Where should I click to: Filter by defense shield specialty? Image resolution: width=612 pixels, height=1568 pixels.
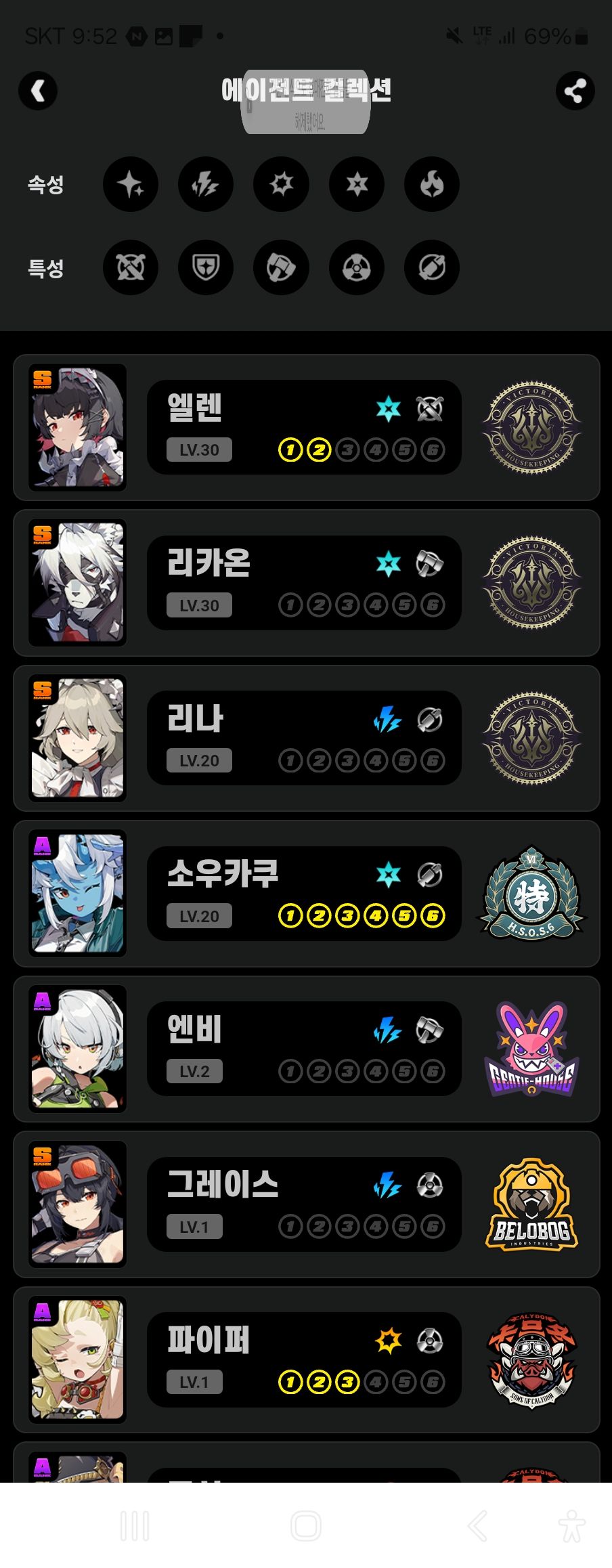(x=206, y=268)
